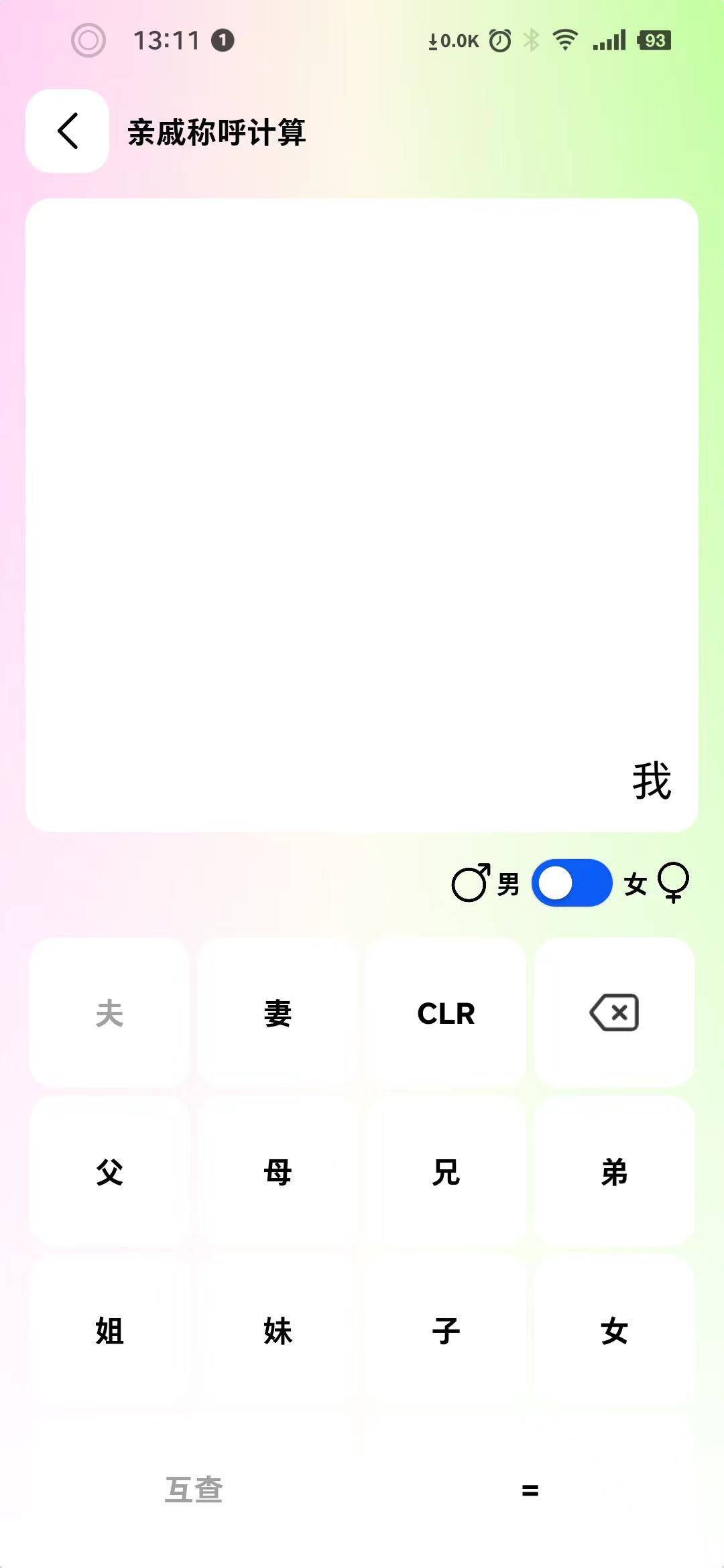Tap the 夫 key

coord(109,1012)
